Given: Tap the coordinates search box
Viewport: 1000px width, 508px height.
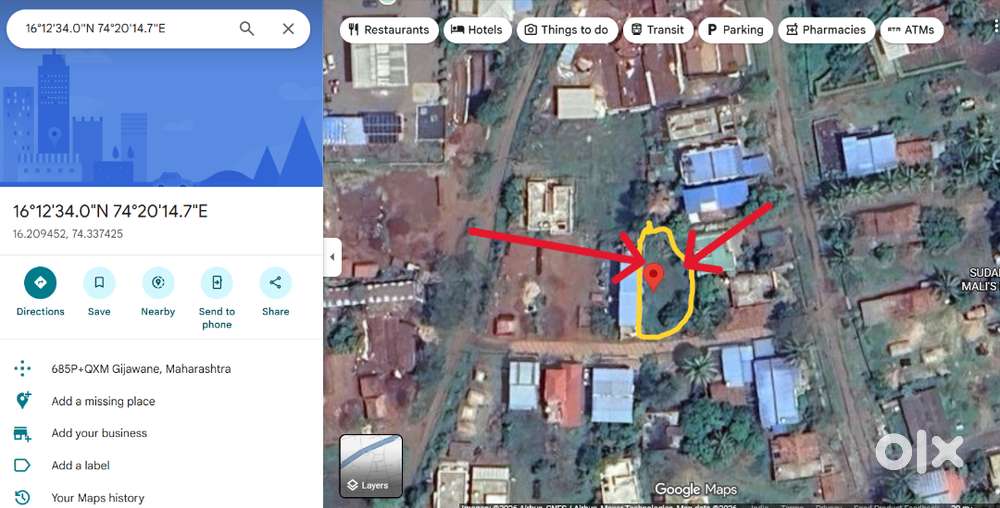Looking at the screenshot, I should tap(120, 29).
